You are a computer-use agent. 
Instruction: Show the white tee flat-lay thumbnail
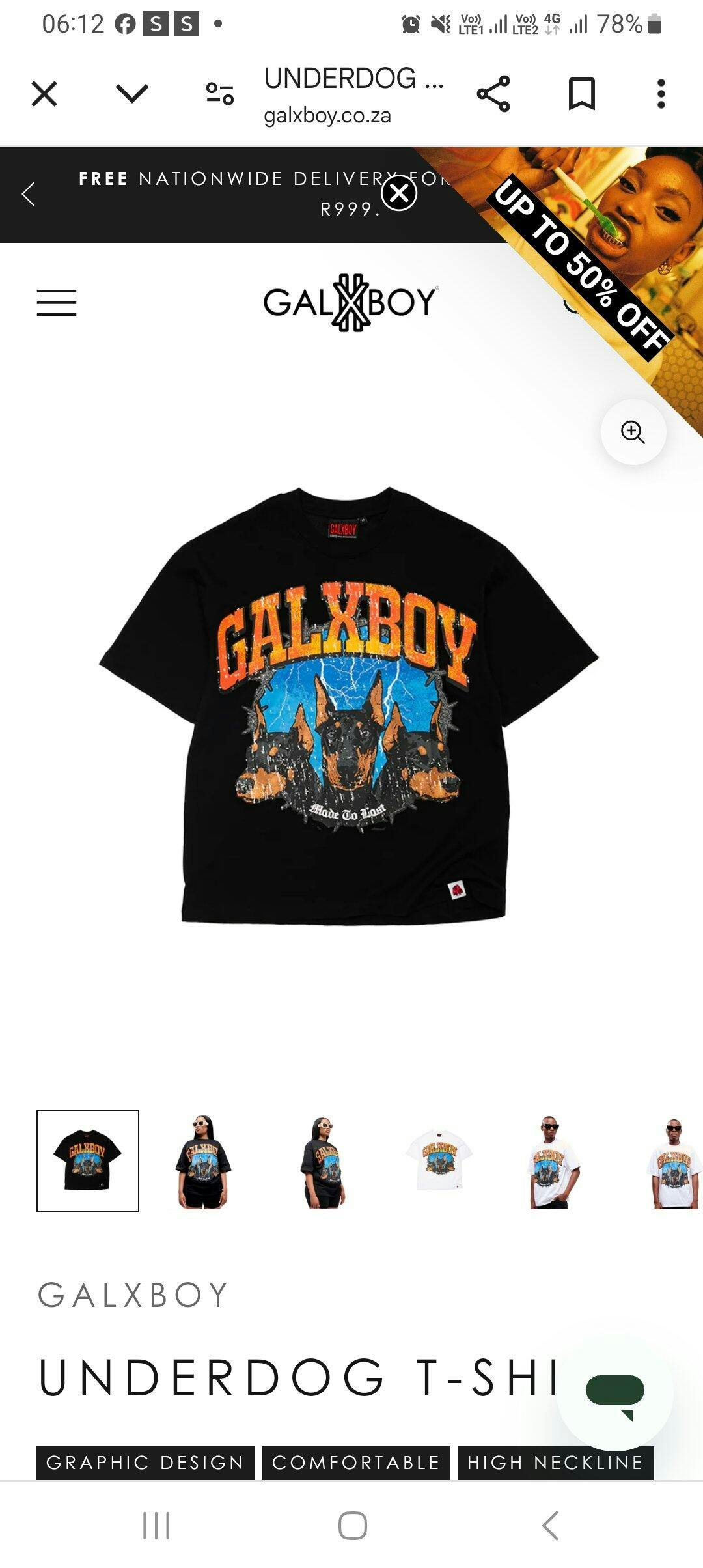click(x=438, y=1162)
